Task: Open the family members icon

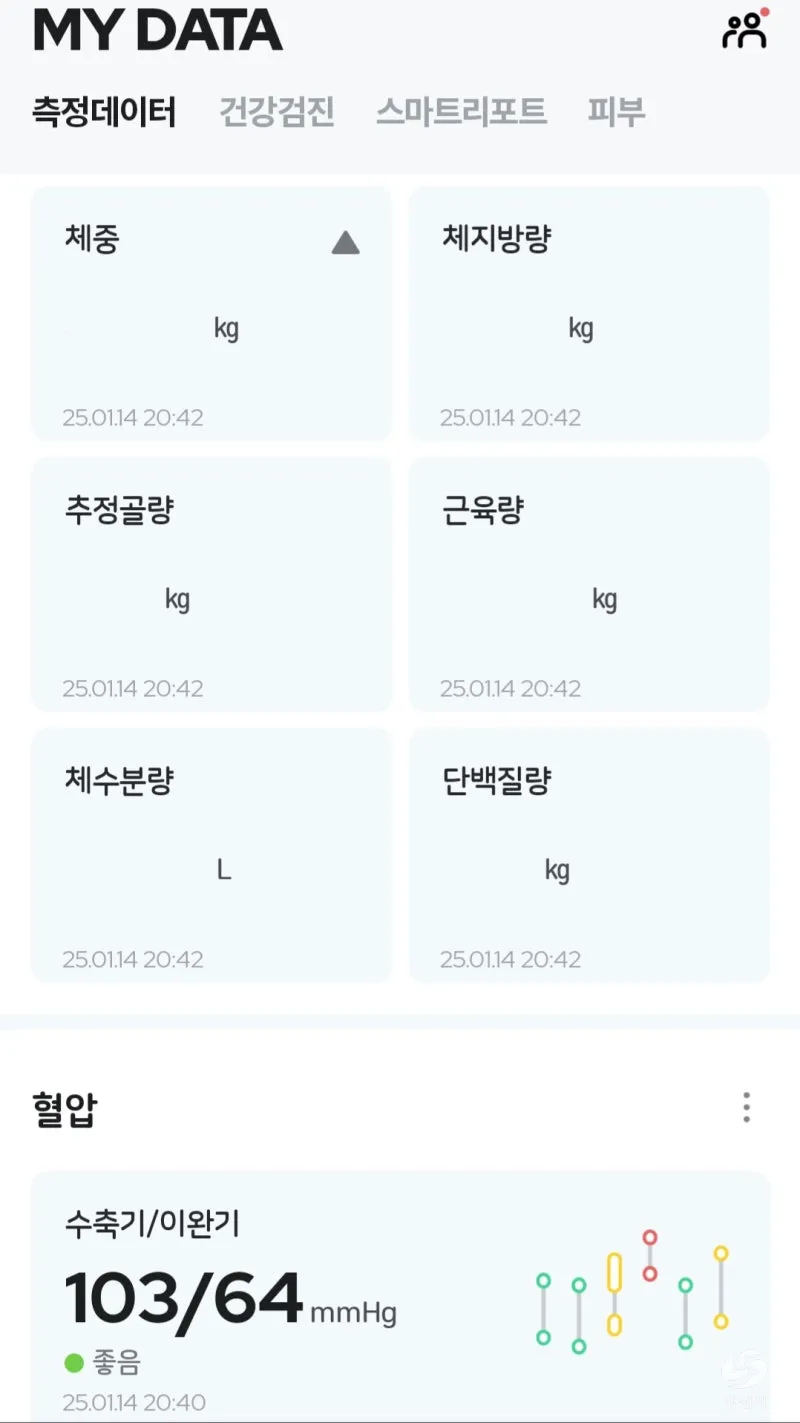Action: point(745,30)
